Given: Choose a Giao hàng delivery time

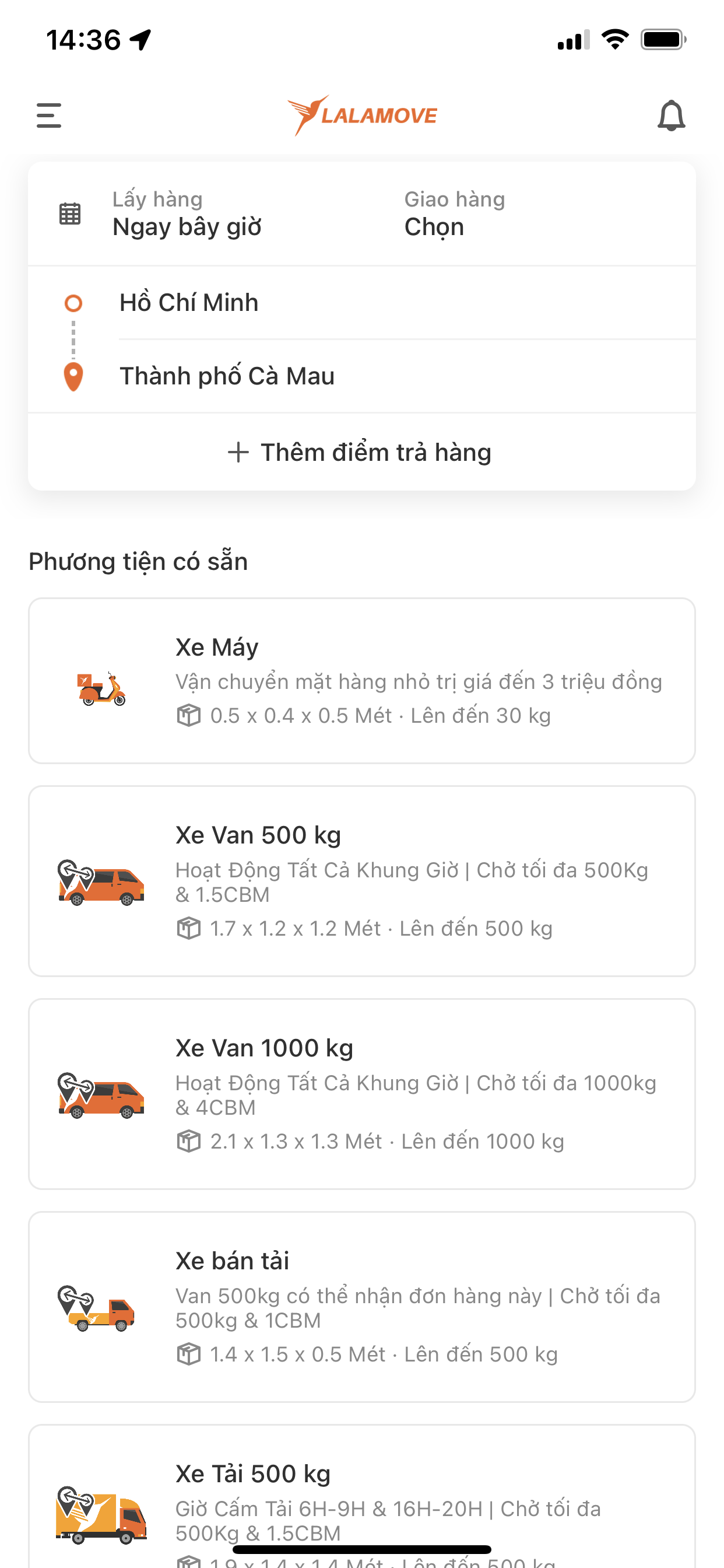Looking at the screenshot, I should [x=455, y=213].
